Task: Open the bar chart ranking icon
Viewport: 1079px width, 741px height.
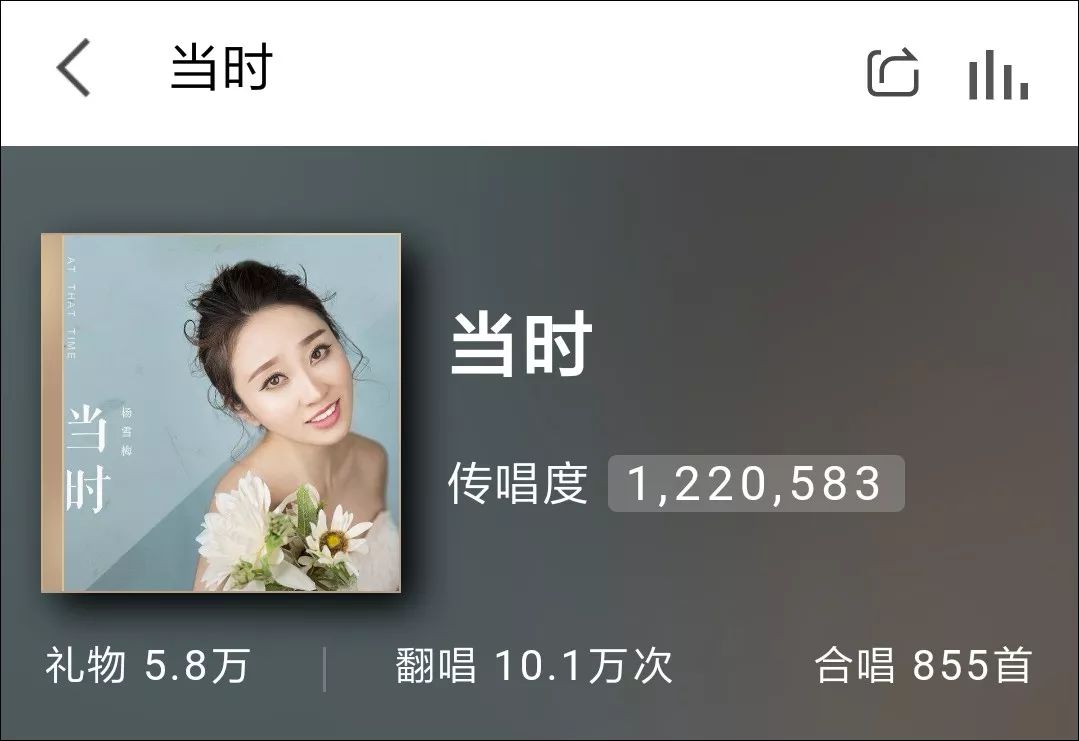Action: (x=997, y=75)
